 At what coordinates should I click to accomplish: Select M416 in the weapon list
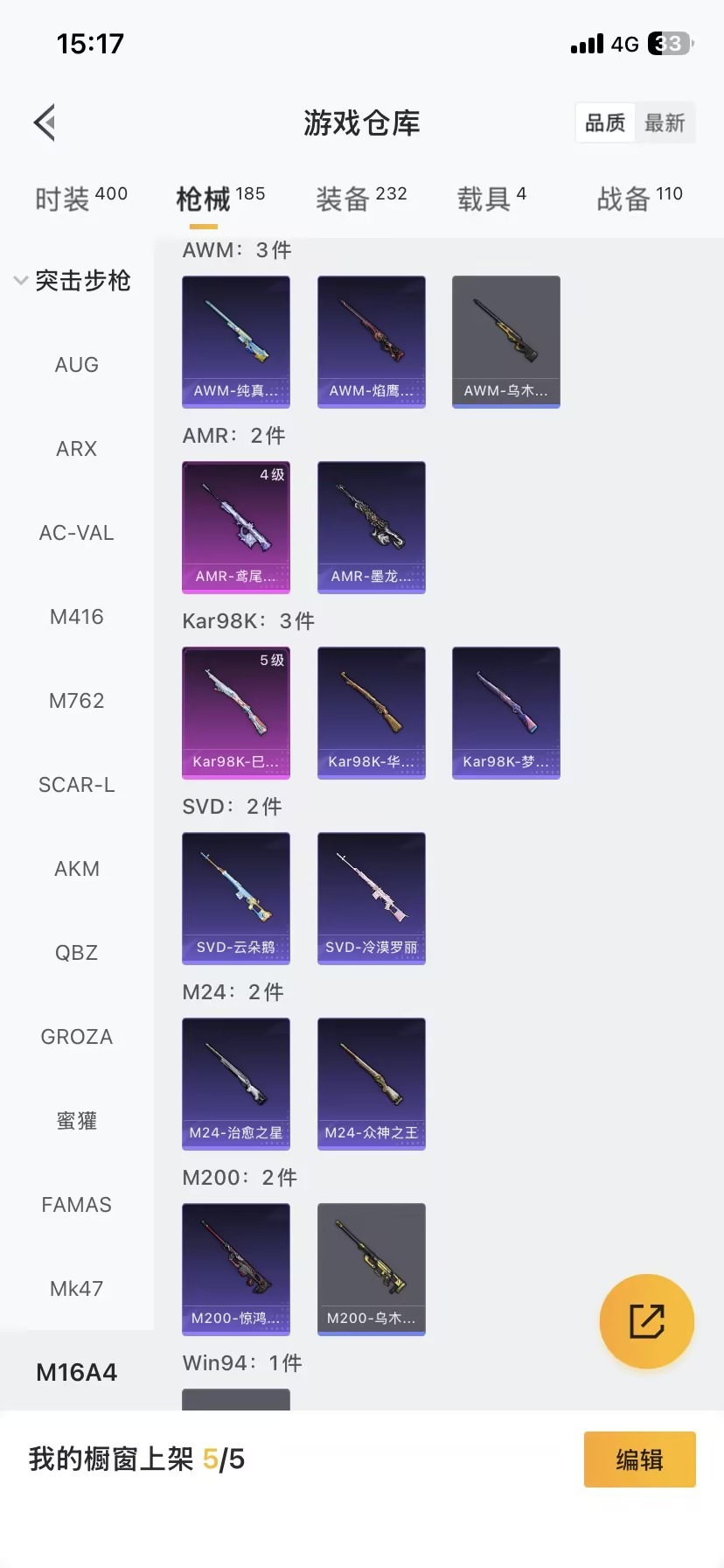[x=77, y=617]
